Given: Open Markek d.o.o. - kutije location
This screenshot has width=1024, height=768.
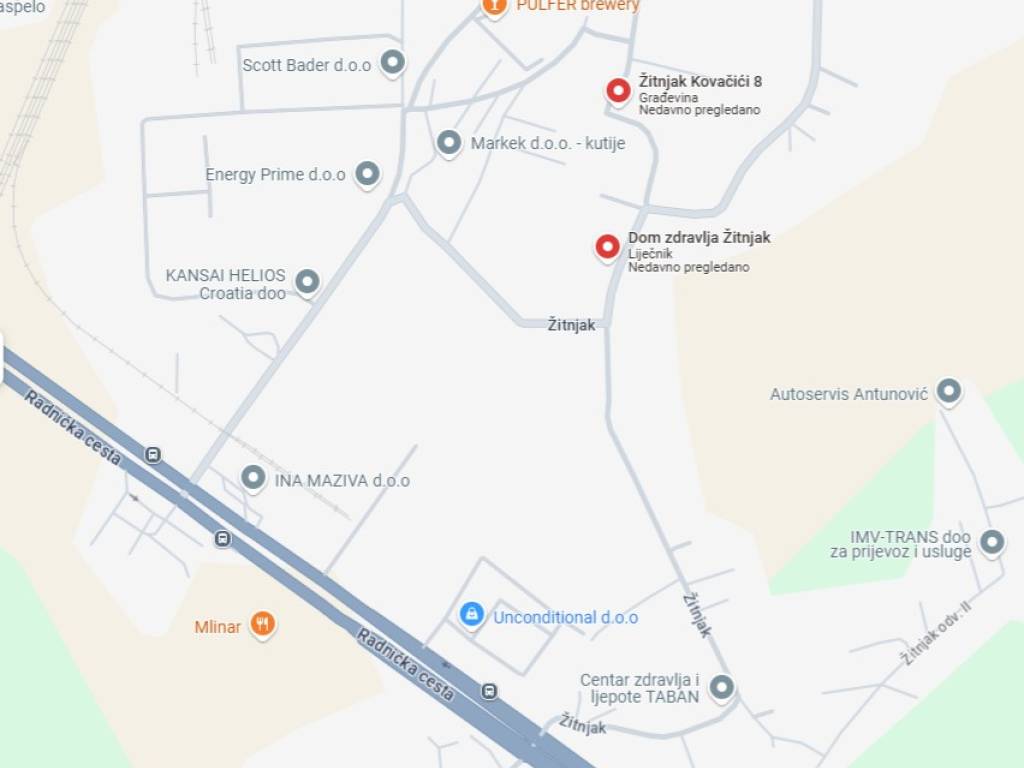Looking at the screenshot, I should tap(449, 142).
